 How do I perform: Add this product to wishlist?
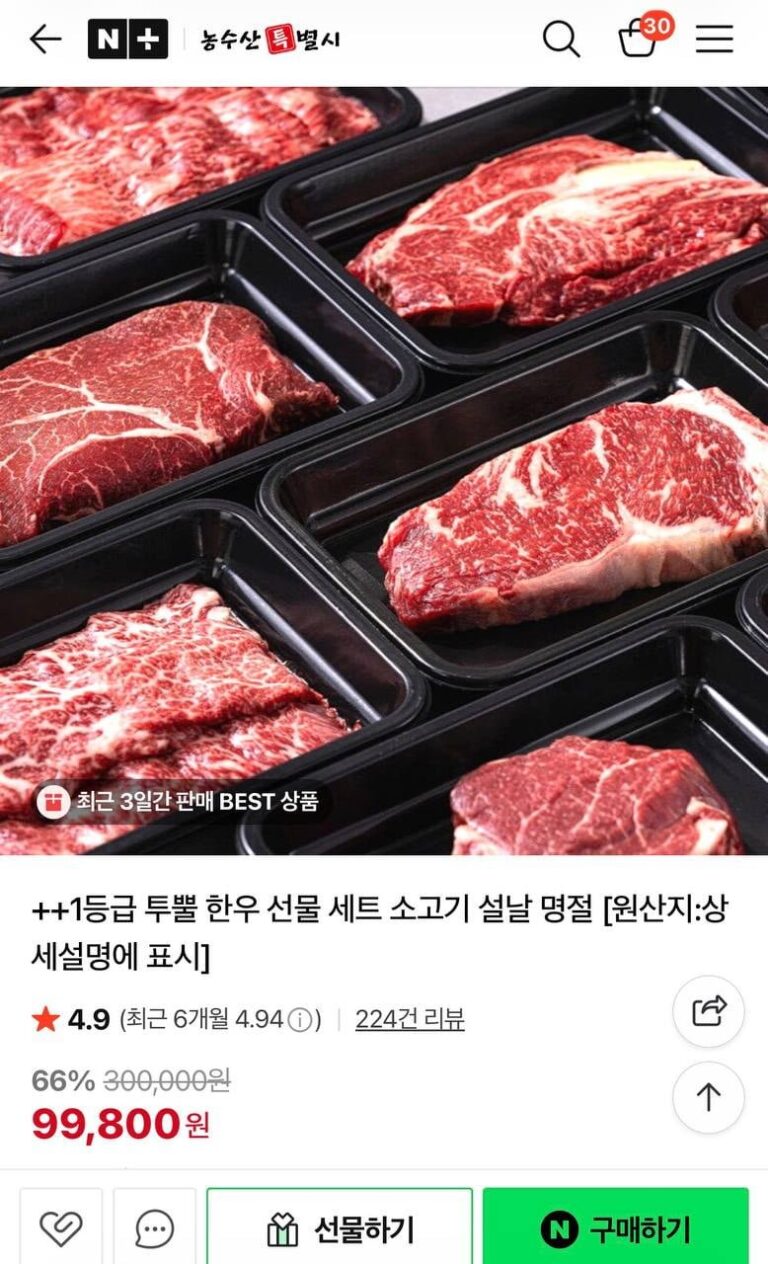click(61, 1228)
